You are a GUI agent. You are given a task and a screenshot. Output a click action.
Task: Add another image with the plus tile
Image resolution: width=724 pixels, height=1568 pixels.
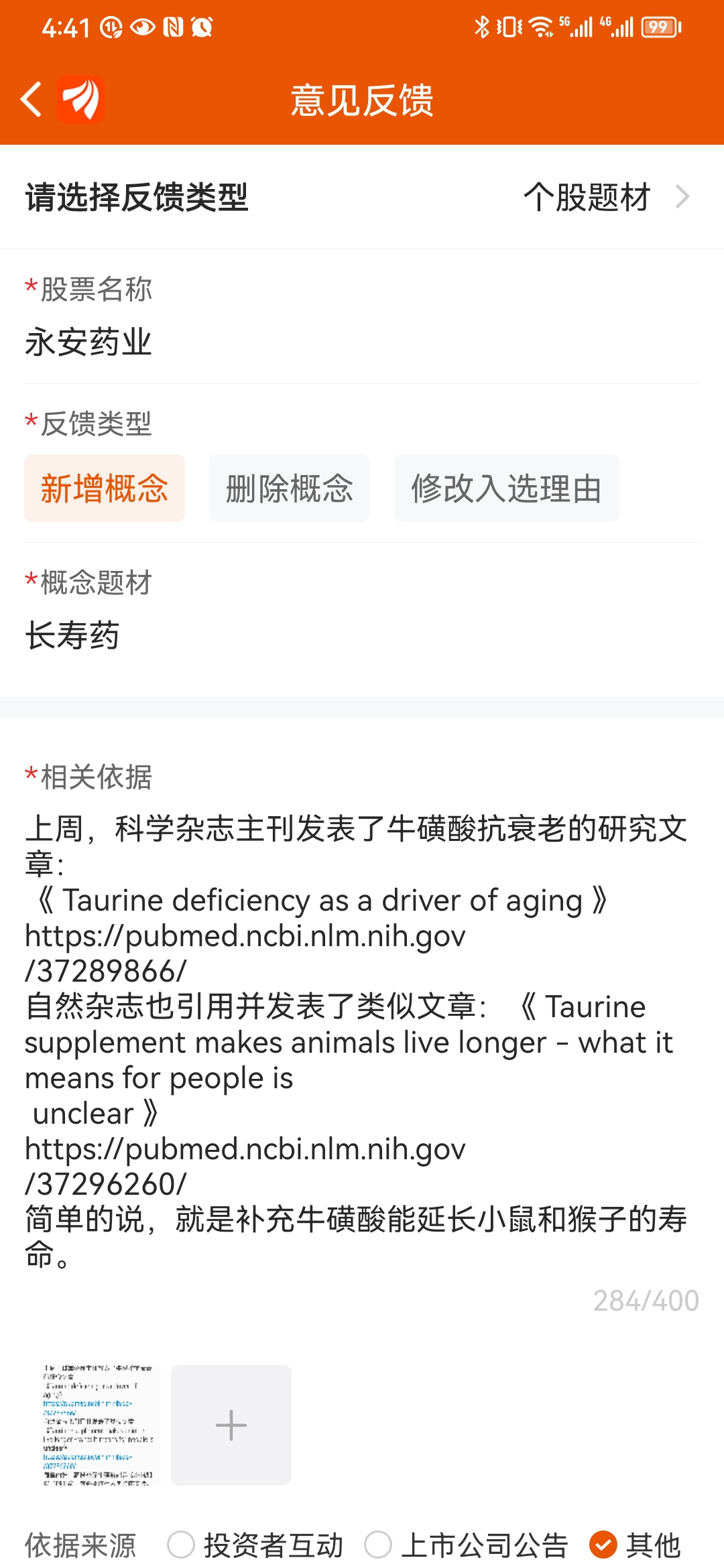[x=231, y=1425]
